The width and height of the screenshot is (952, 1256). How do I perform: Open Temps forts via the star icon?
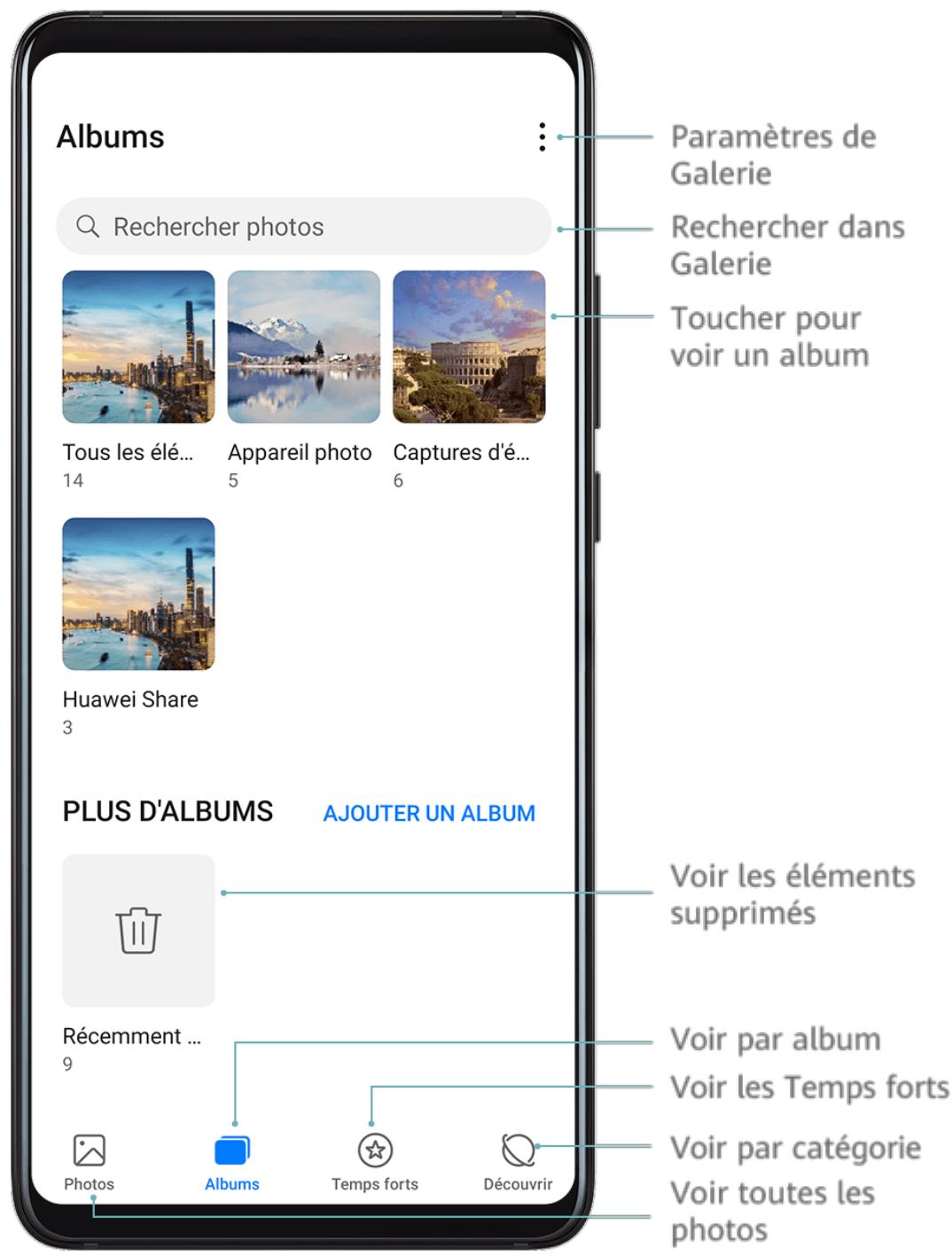(x=373, y=1148)
